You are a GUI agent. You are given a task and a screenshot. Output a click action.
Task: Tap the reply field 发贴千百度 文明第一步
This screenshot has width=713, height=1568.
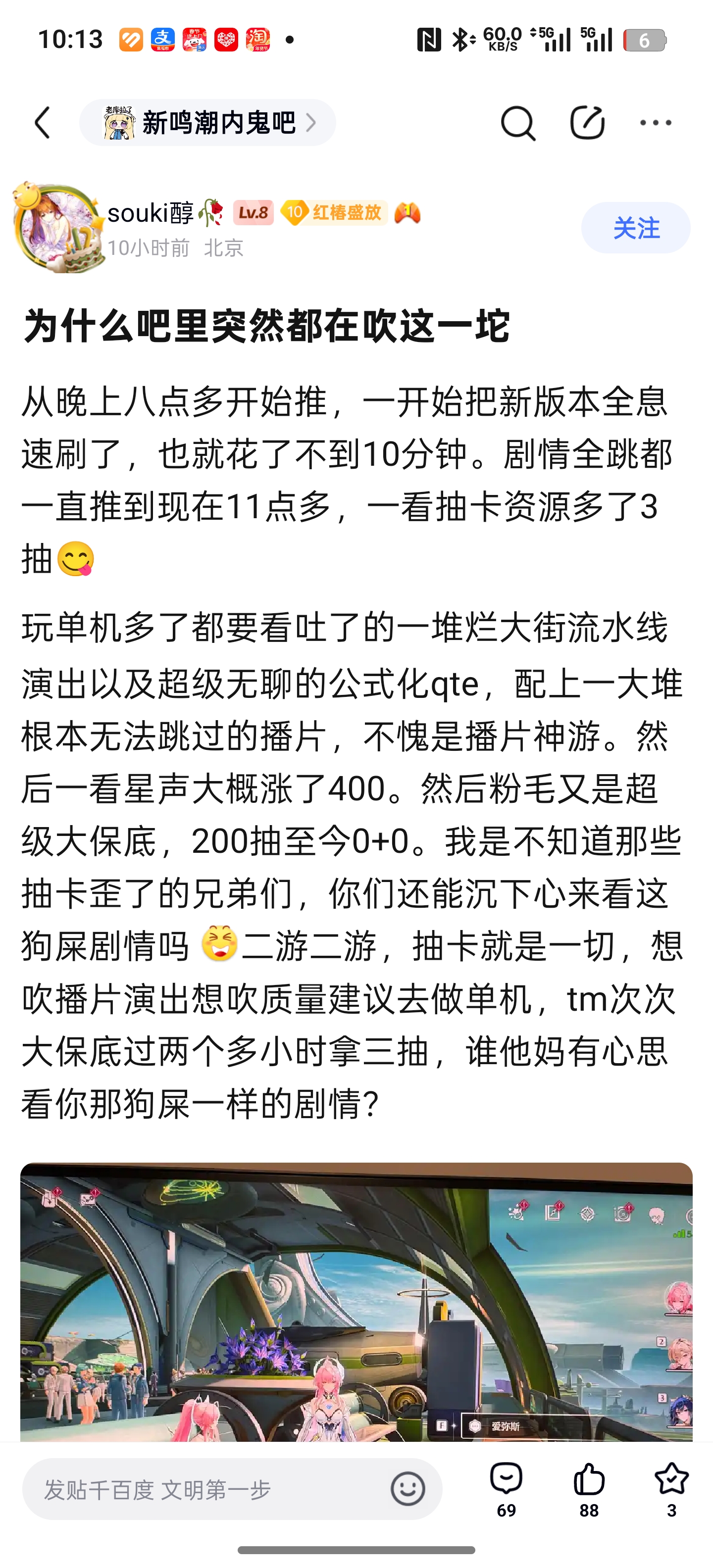point(207,1489)
